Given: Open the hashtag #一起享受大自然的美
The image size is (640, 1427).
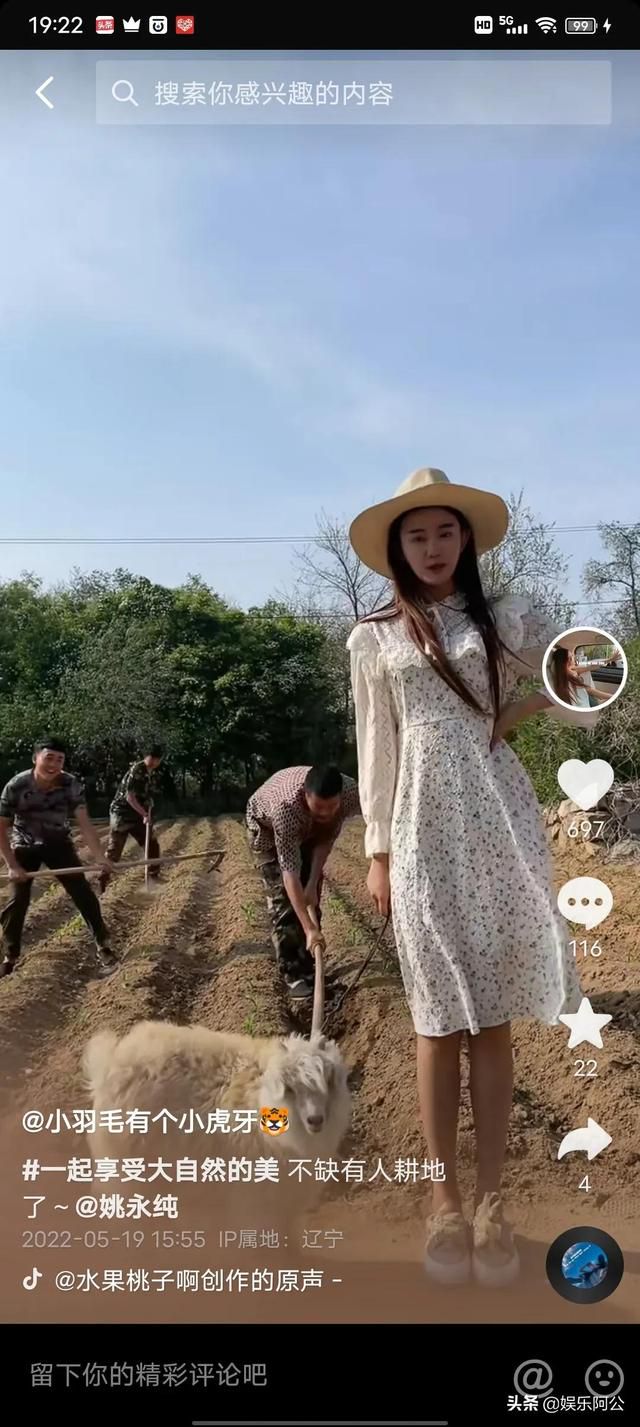Looking at the screenshot, I should coord(151,1170).
